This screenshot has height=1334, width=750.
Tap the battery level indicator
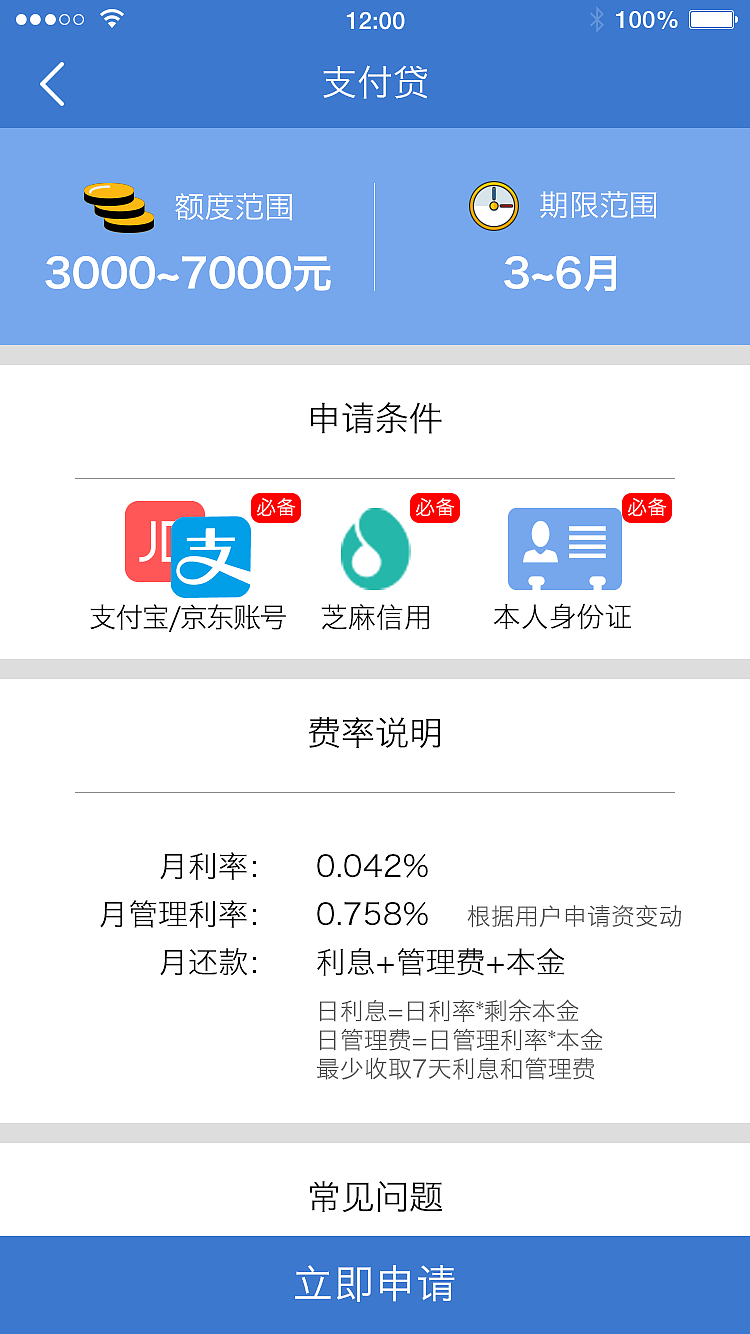(710, 17)
